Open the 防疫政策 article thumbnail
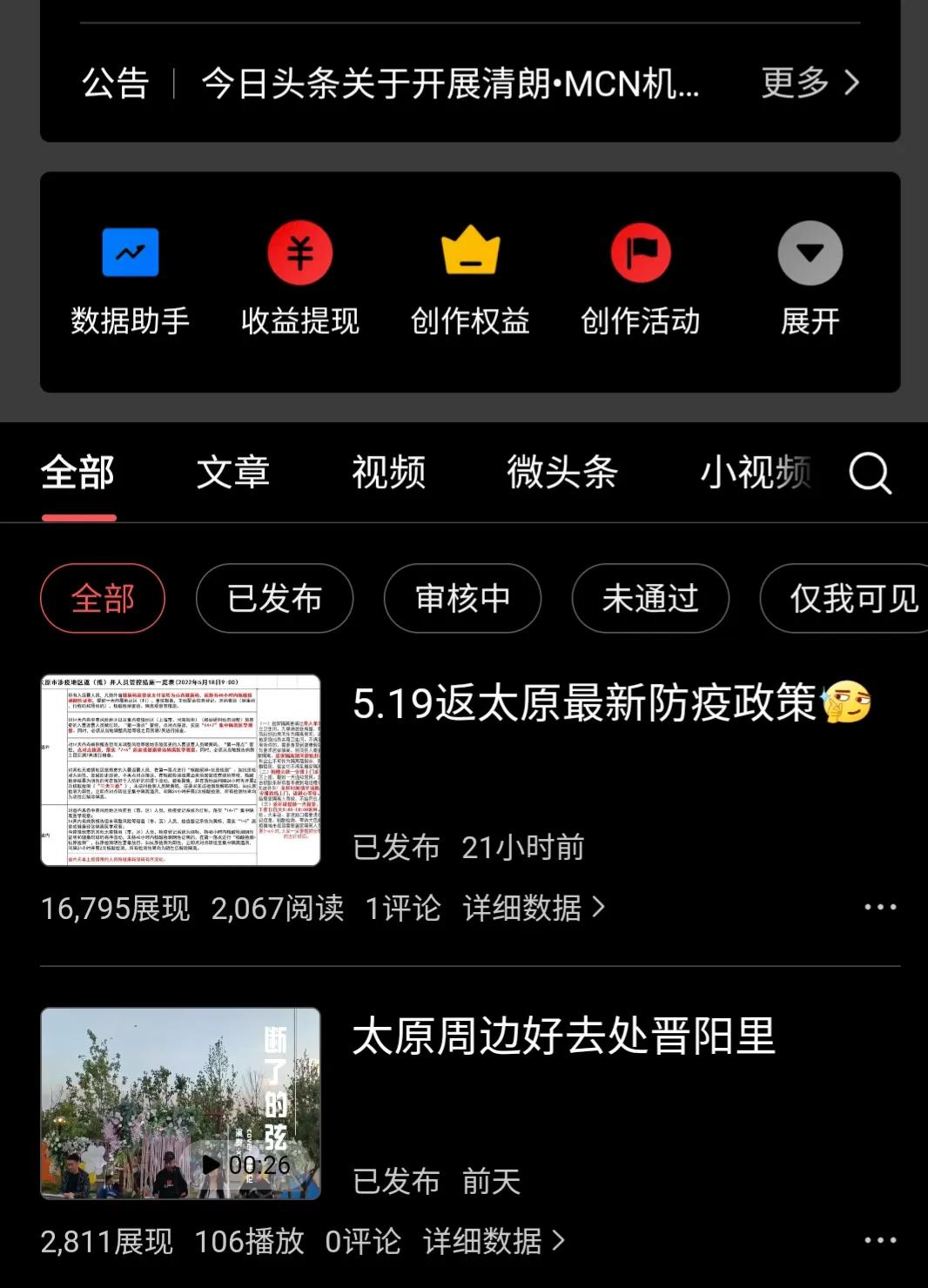This screenshot has height=1288, width=928. pos(178,770)
